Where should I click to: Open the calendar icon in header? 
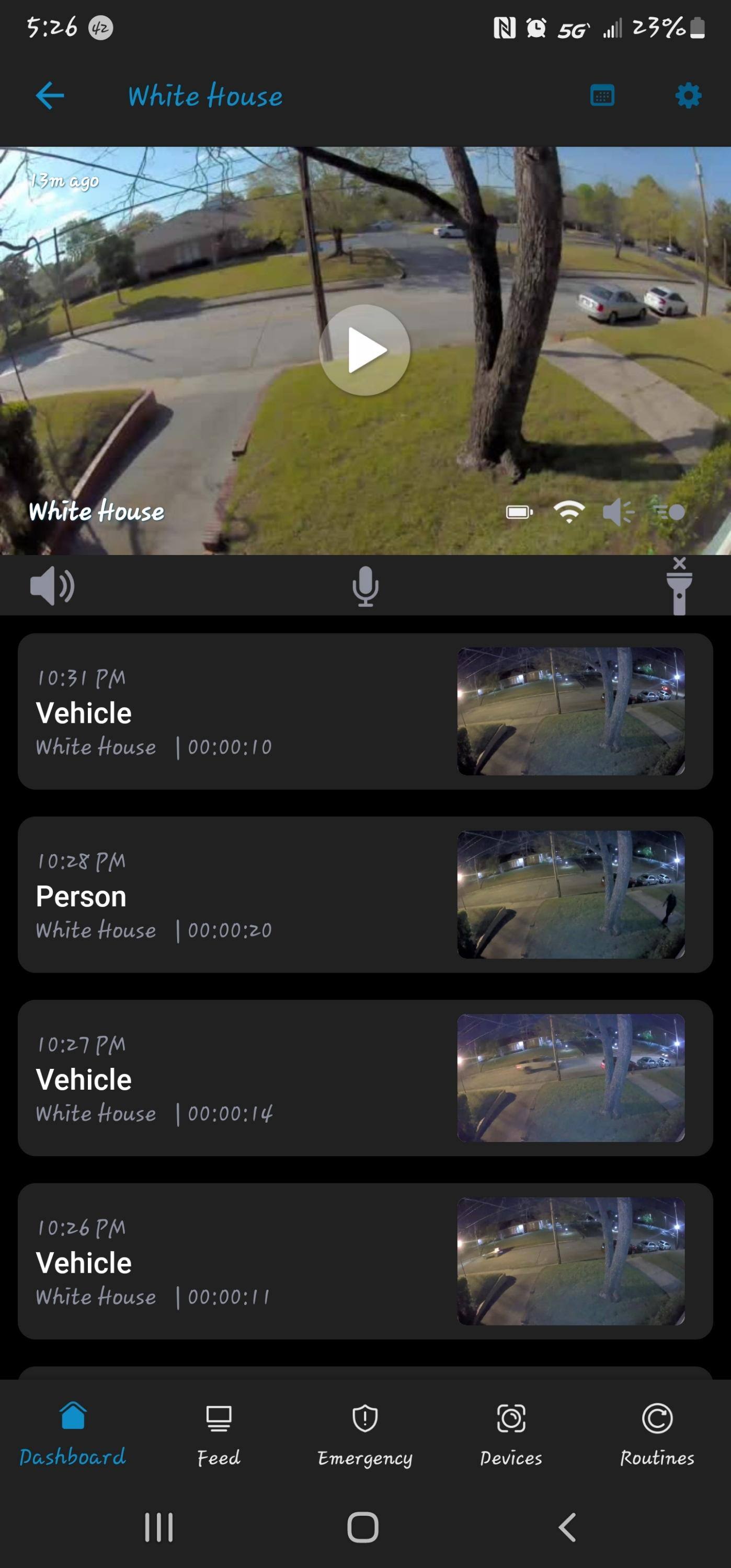tap(602, 96)
